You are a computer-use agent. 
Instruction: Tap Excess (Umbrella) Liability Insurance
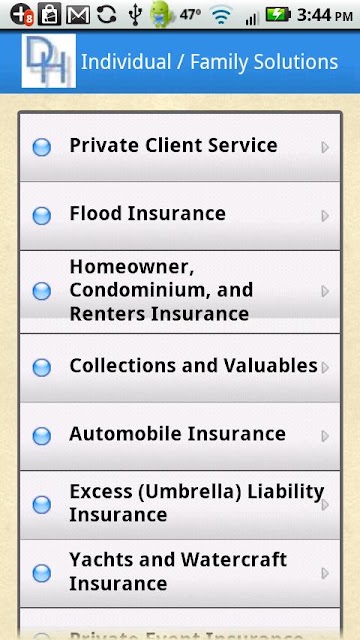point(180,504)
